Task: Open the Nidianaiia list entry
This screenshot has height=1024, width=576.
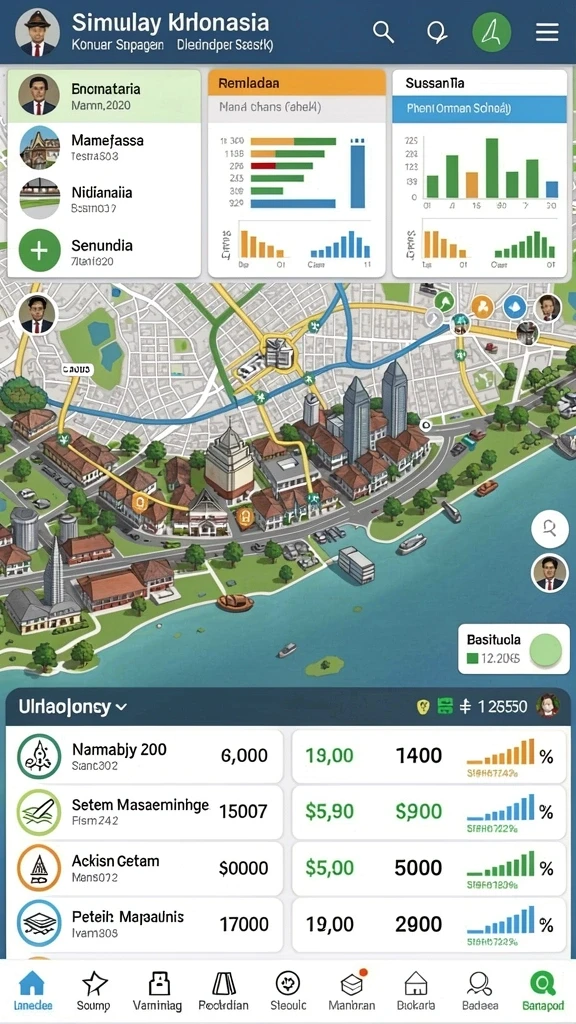Action: click(x=104, y=199)
